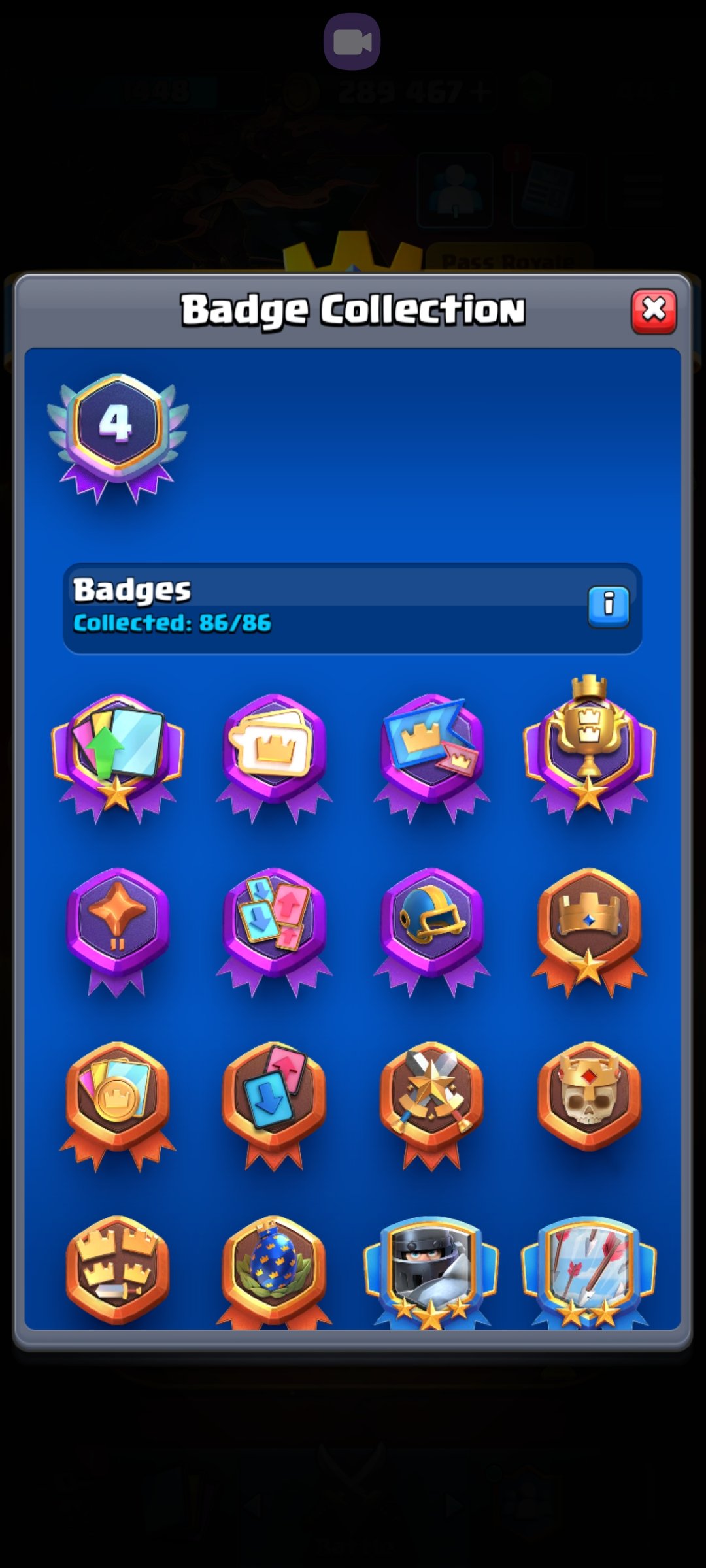Tap the level 4 collection badge
Viewport: 706px width, 1568px height.
(x=118, y=438)
